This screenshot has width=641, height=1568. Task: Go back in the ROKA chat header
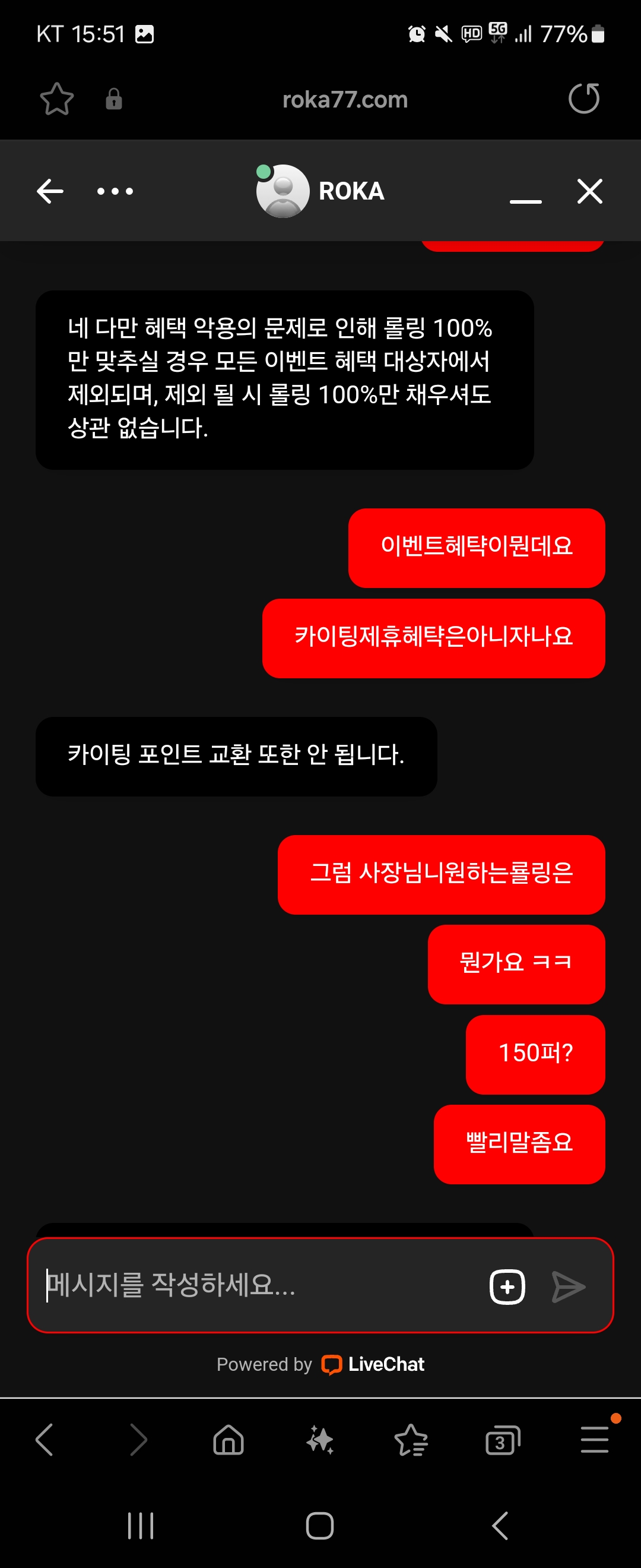point(50,191)
